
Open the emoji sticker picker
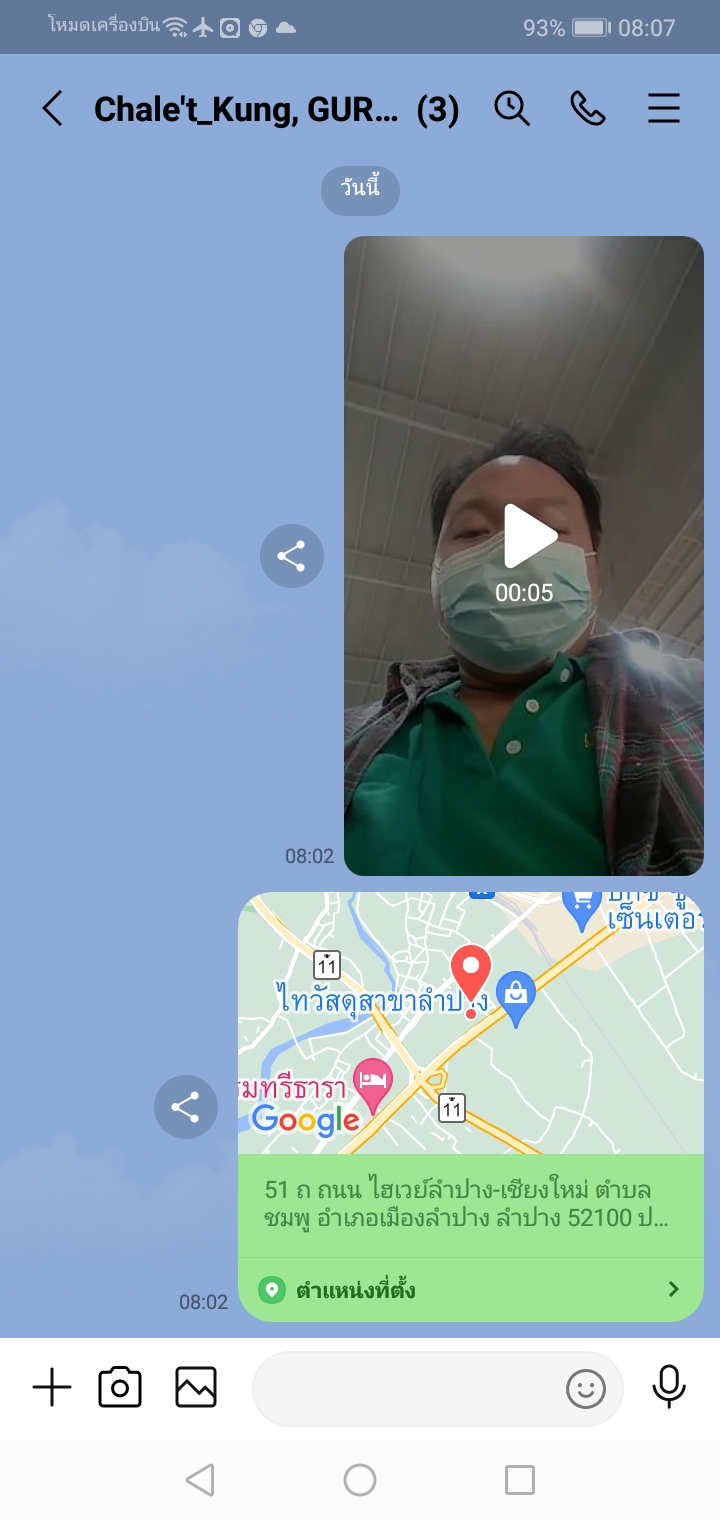pos(586,1388)
